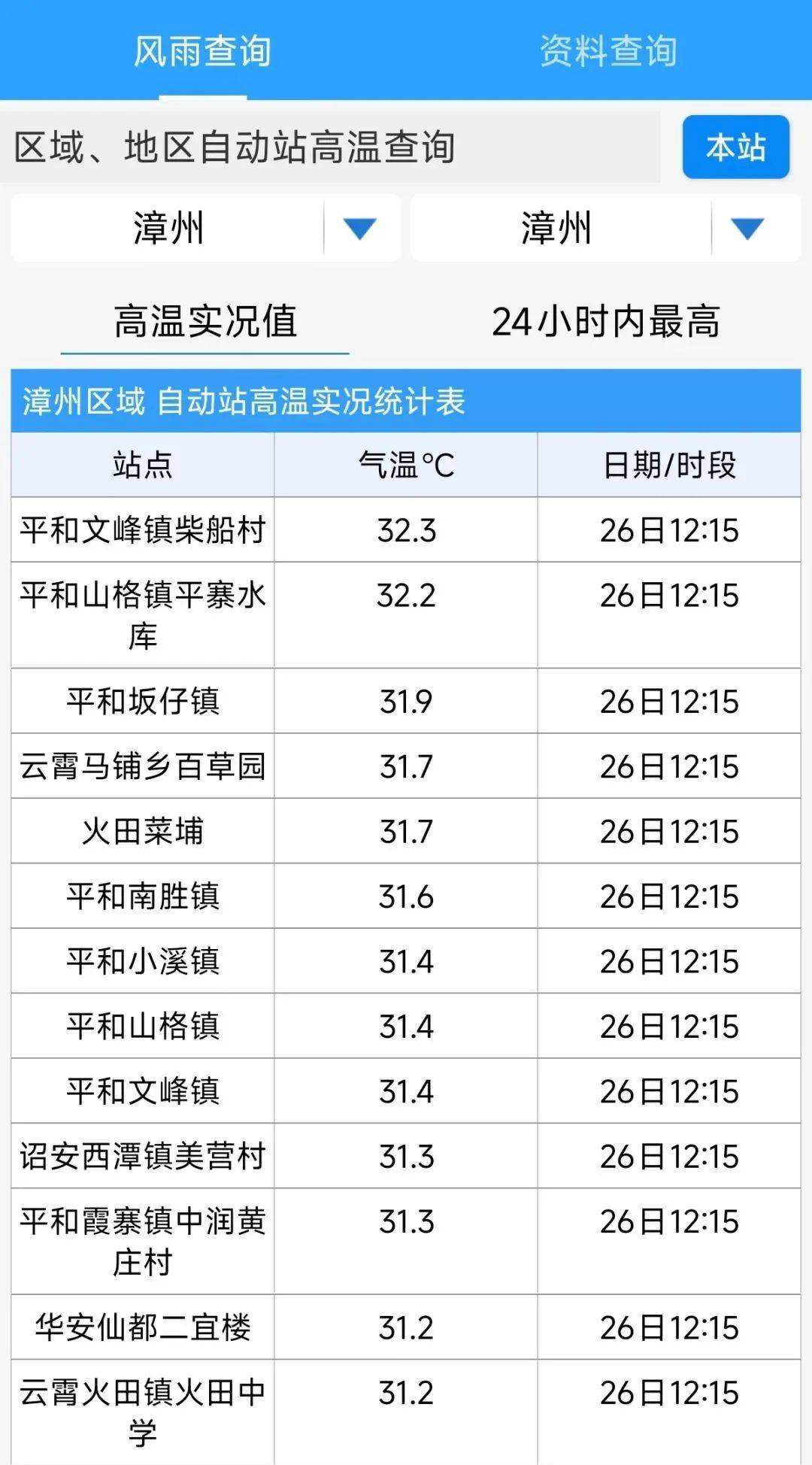This screenshot has height=1465, width=812.
Task: Tap the 本站 button
Action: [x=735, y=147]
